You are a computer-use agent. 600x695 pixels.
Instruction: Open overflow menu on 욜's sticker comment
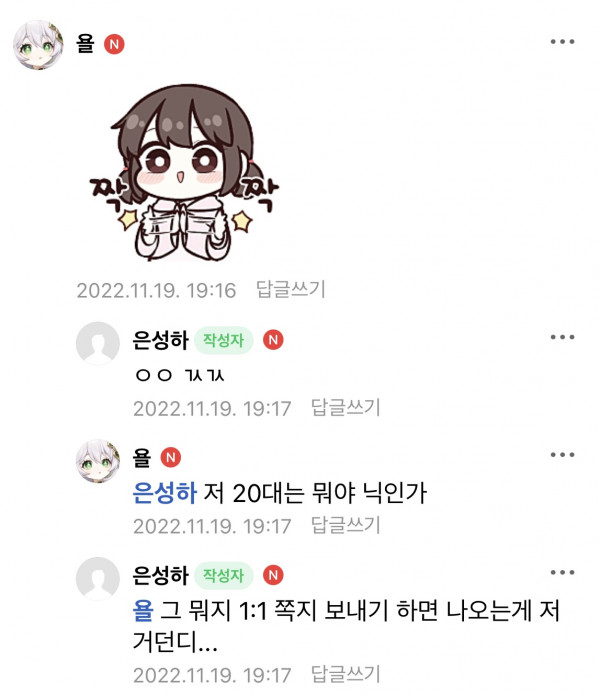pos(562,43)
